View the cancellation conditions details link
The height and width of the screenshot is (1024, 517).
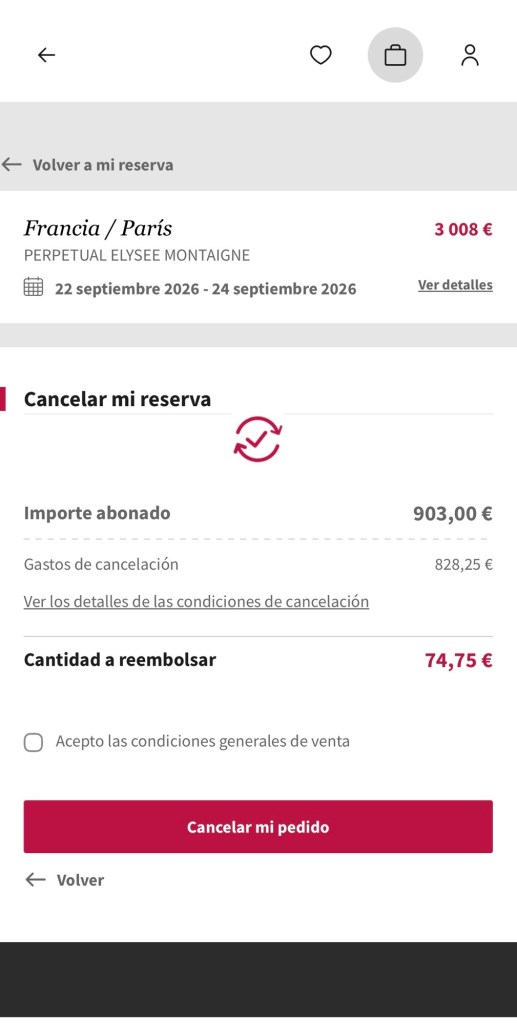[x=196, y=601]
